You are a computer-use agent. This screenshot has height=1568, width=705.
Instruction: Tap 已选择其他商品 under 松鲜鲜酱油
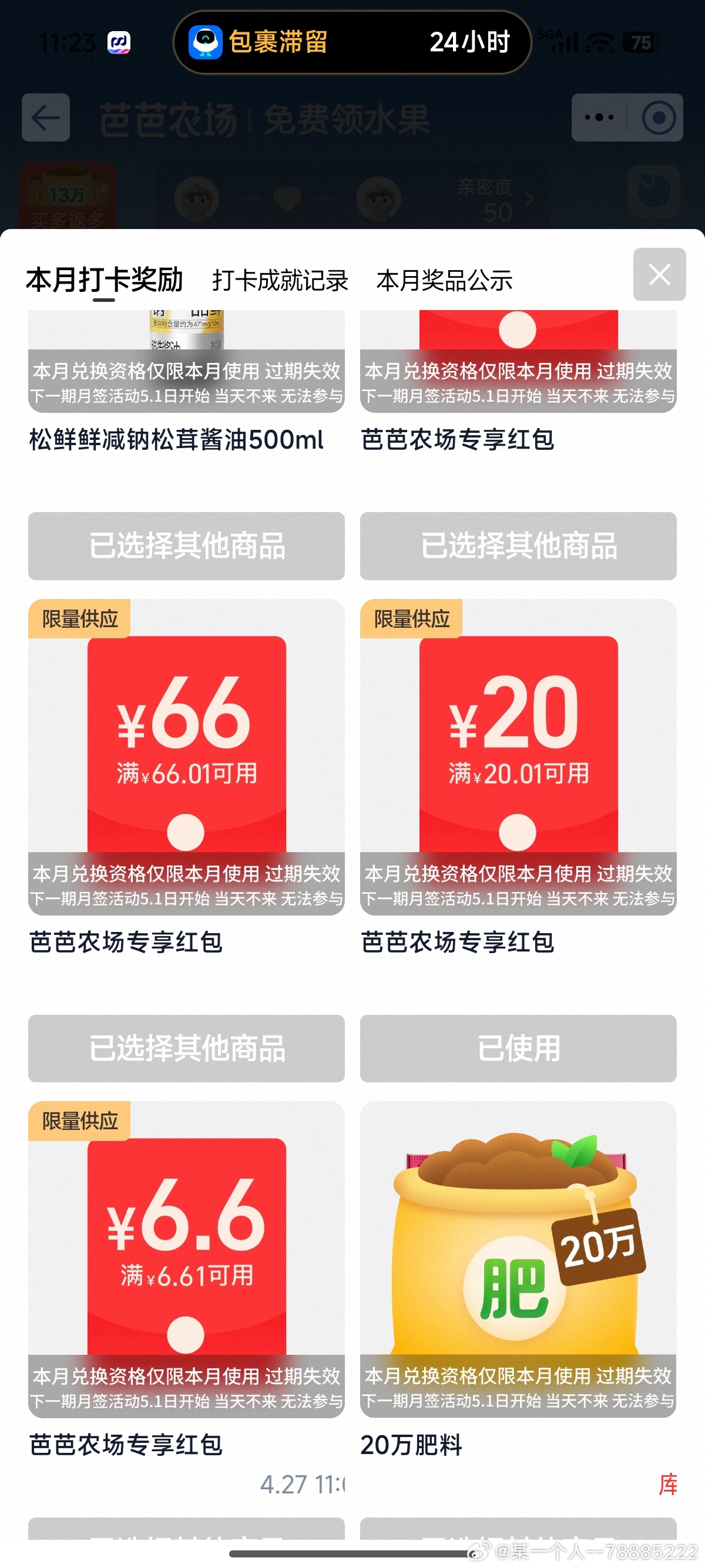(186, 546)
